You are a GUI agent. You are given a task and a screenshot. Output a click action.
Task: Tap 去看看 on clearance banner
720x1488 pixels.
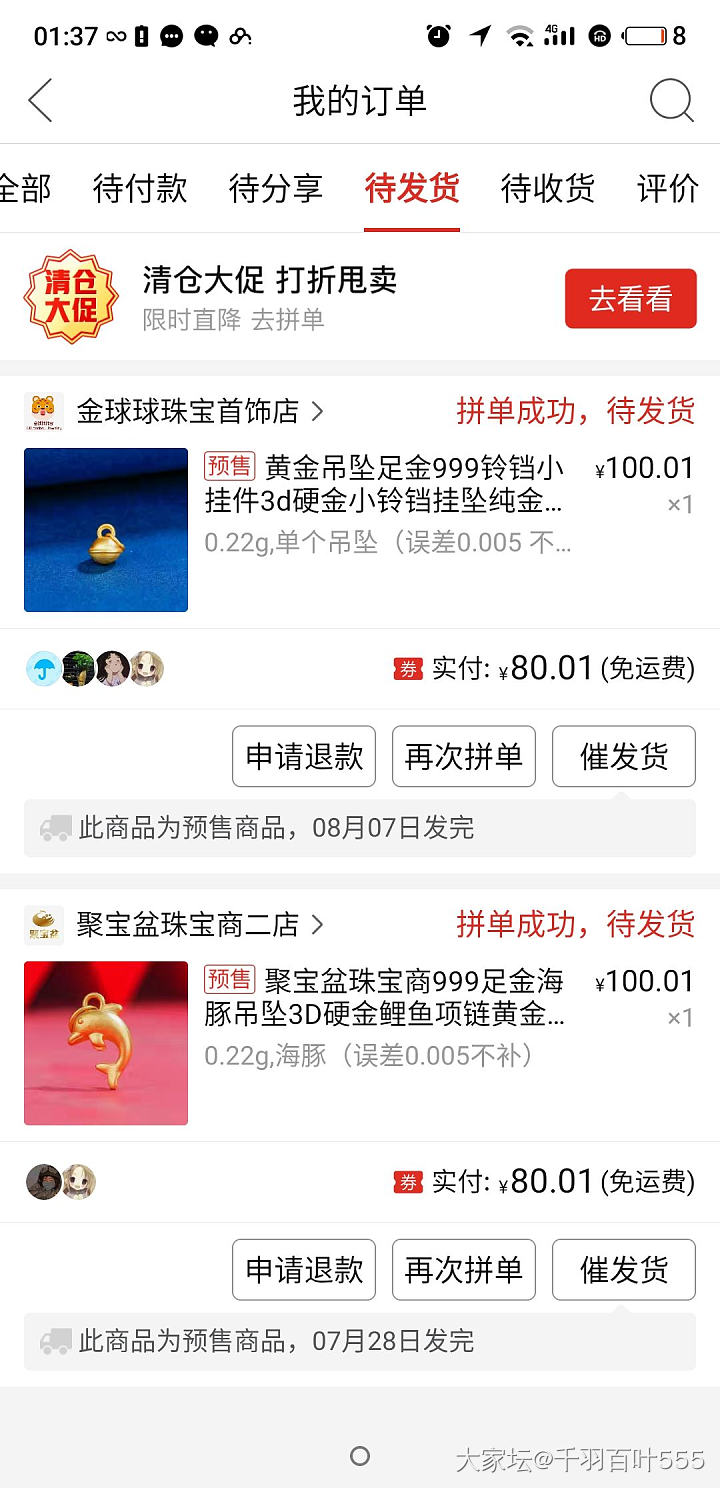coord(630,298)
